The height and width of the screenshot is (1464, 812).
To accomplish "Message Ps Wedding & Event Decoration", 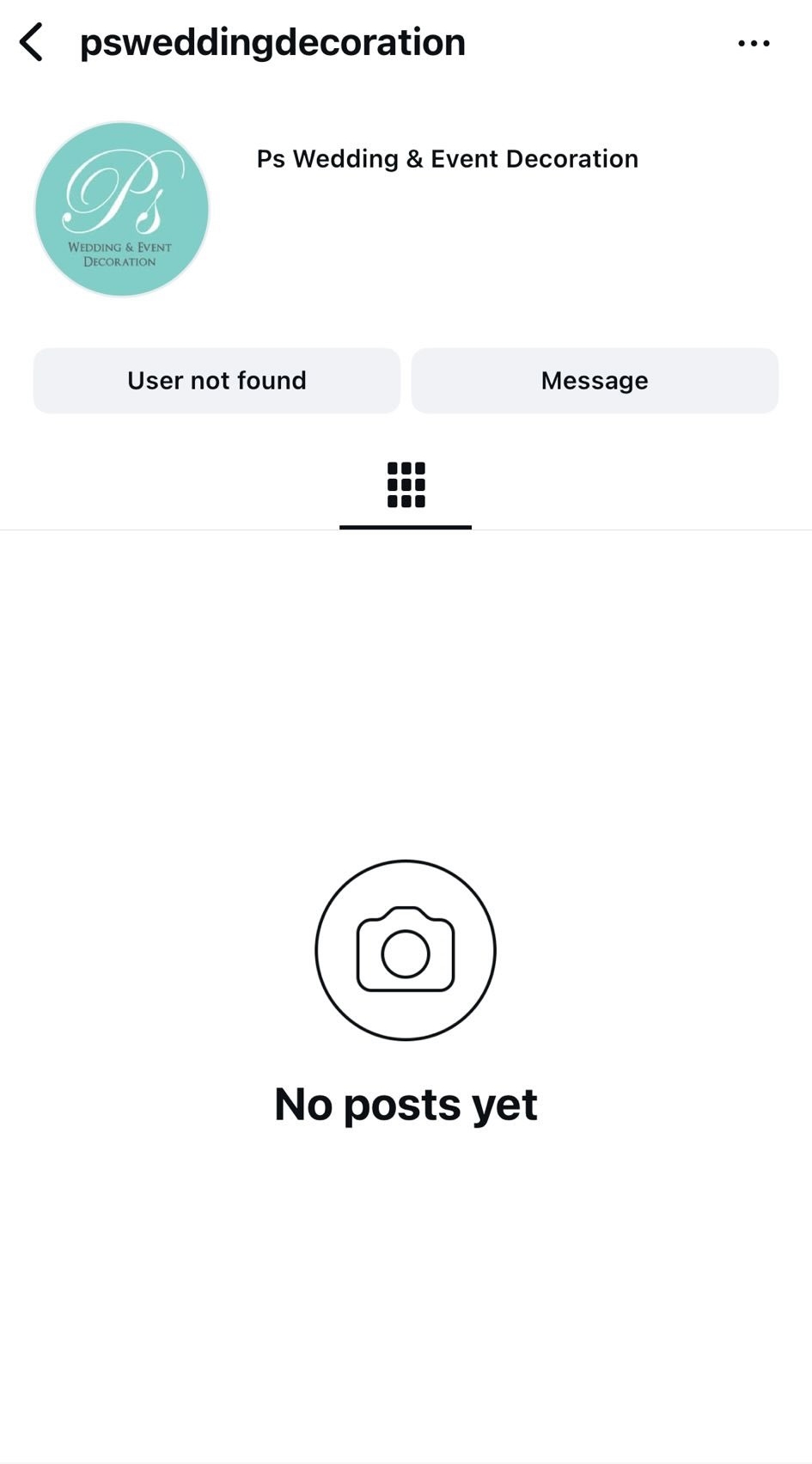I will click(x=595, y=380).
